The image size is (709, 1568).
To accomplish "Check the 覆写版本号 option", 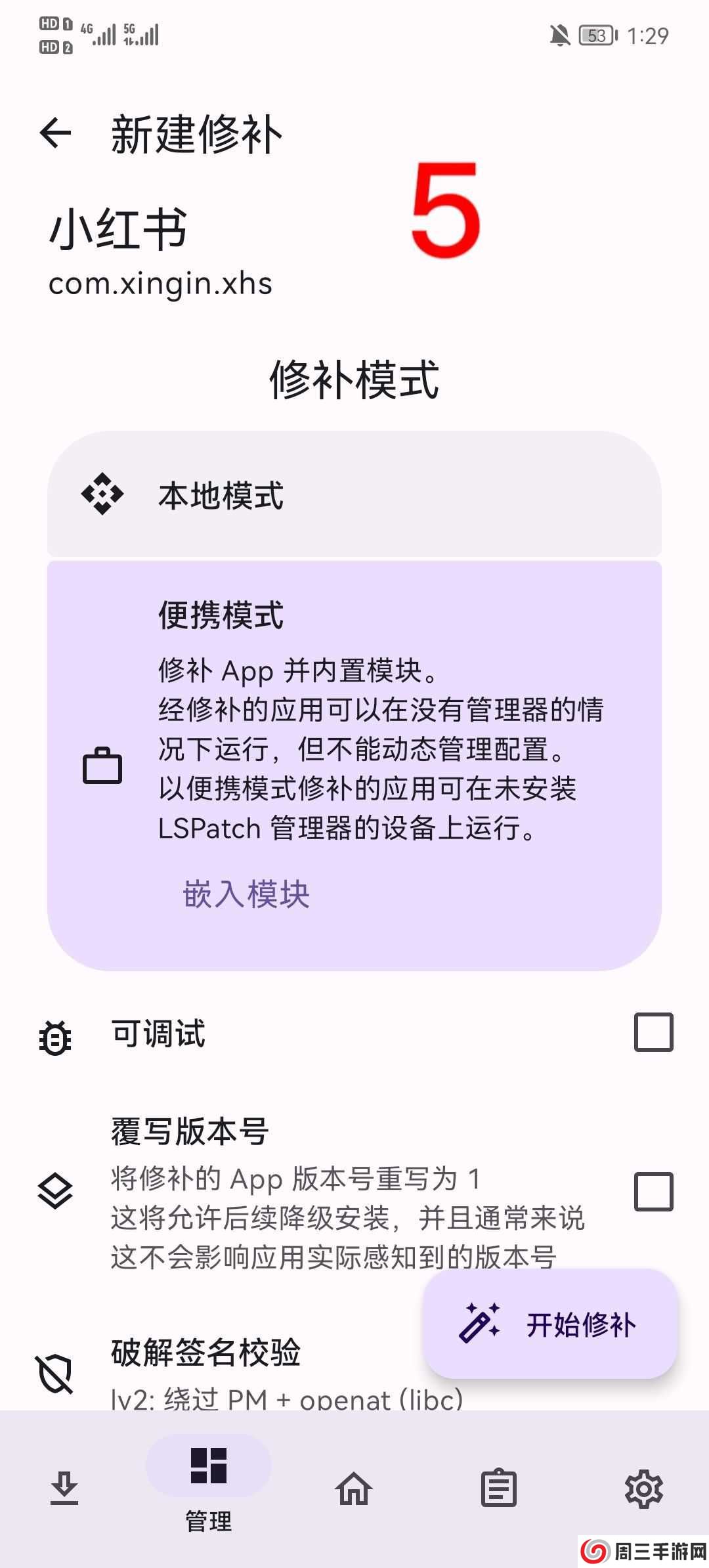I will (x=653, y=1191).
